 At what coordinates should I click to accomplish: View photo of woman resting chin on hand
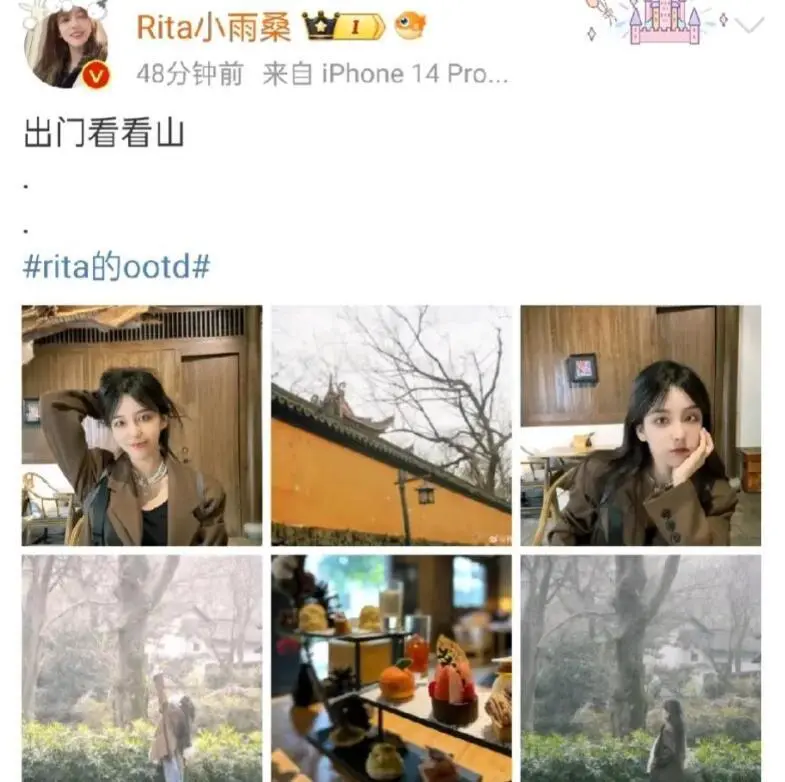(640, 425)
